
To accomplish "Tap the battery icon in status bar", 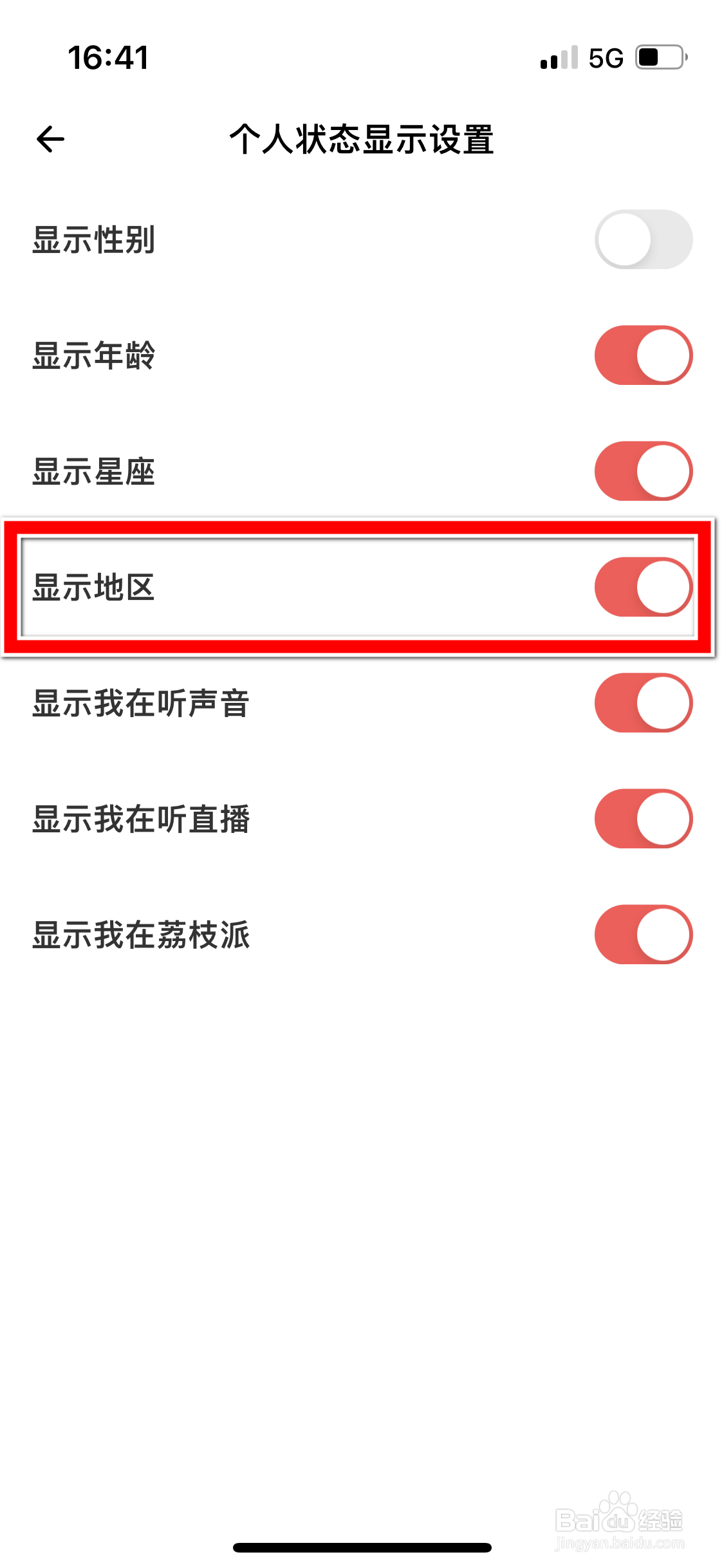I will point(658,57).
